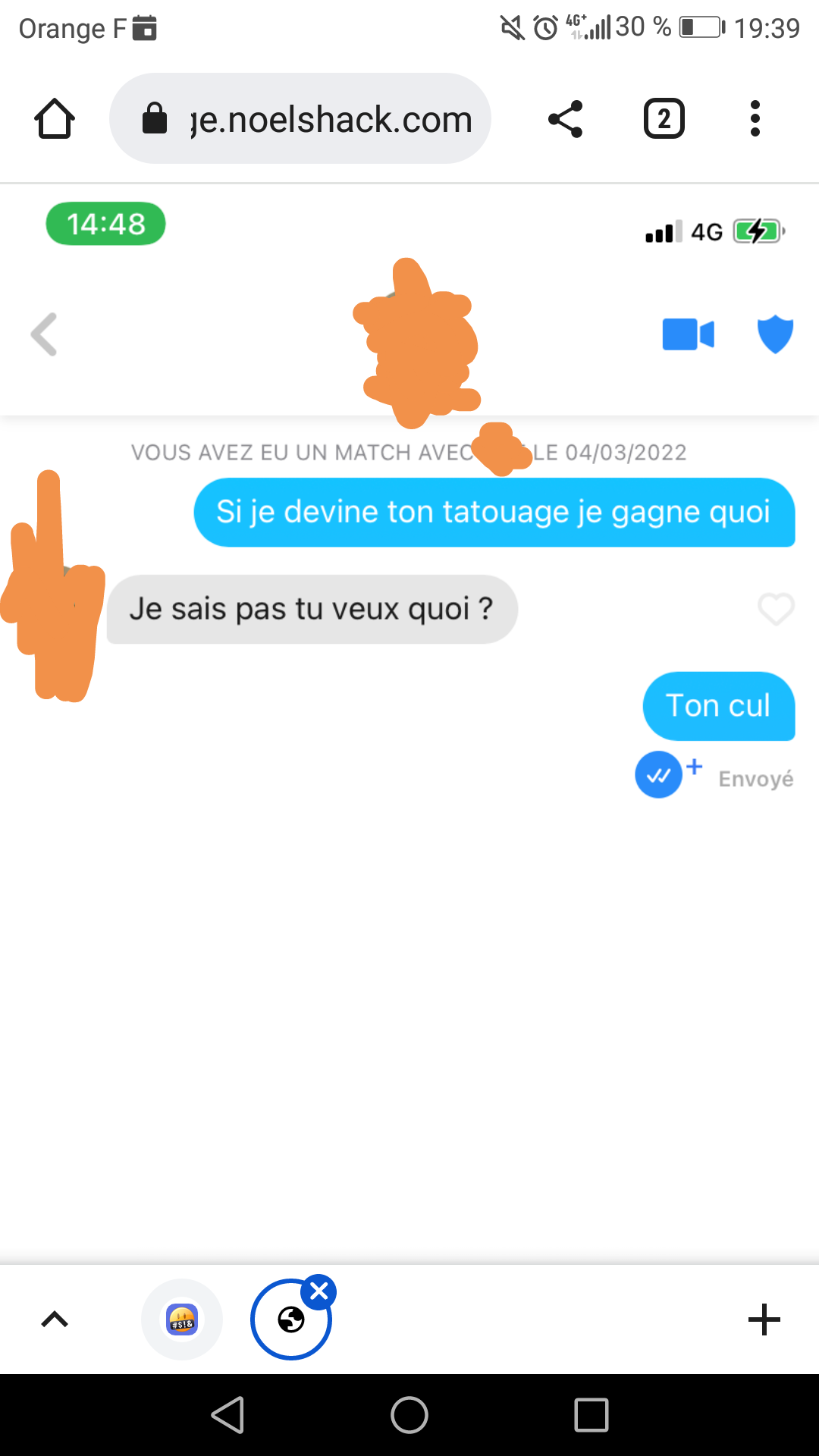
Task: Go to the browser home page
Action: tap(55, 119)
